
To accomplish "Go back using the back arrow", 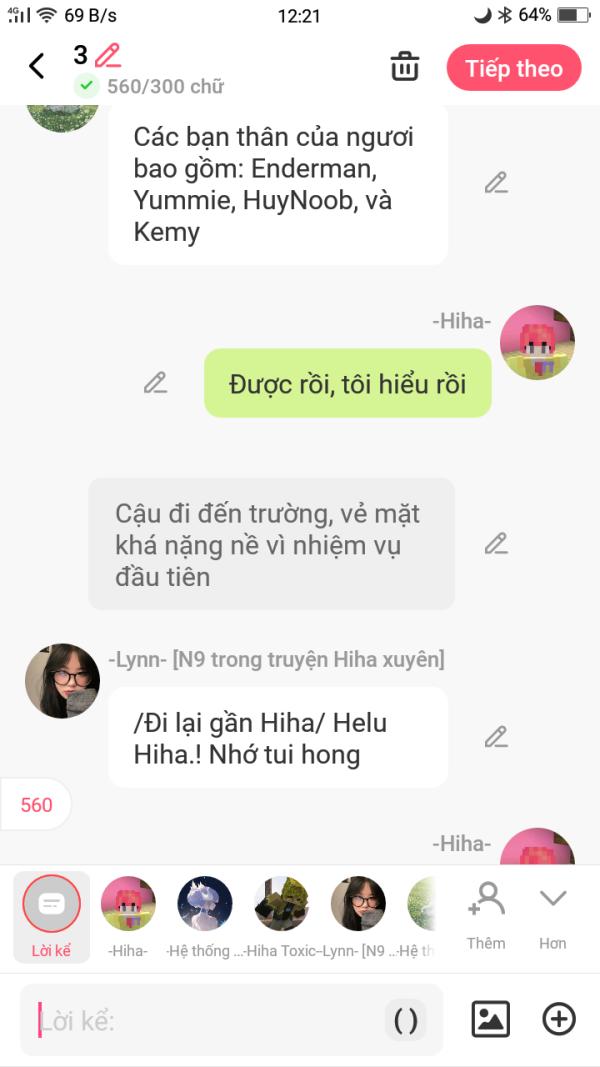I will point(37,67).
